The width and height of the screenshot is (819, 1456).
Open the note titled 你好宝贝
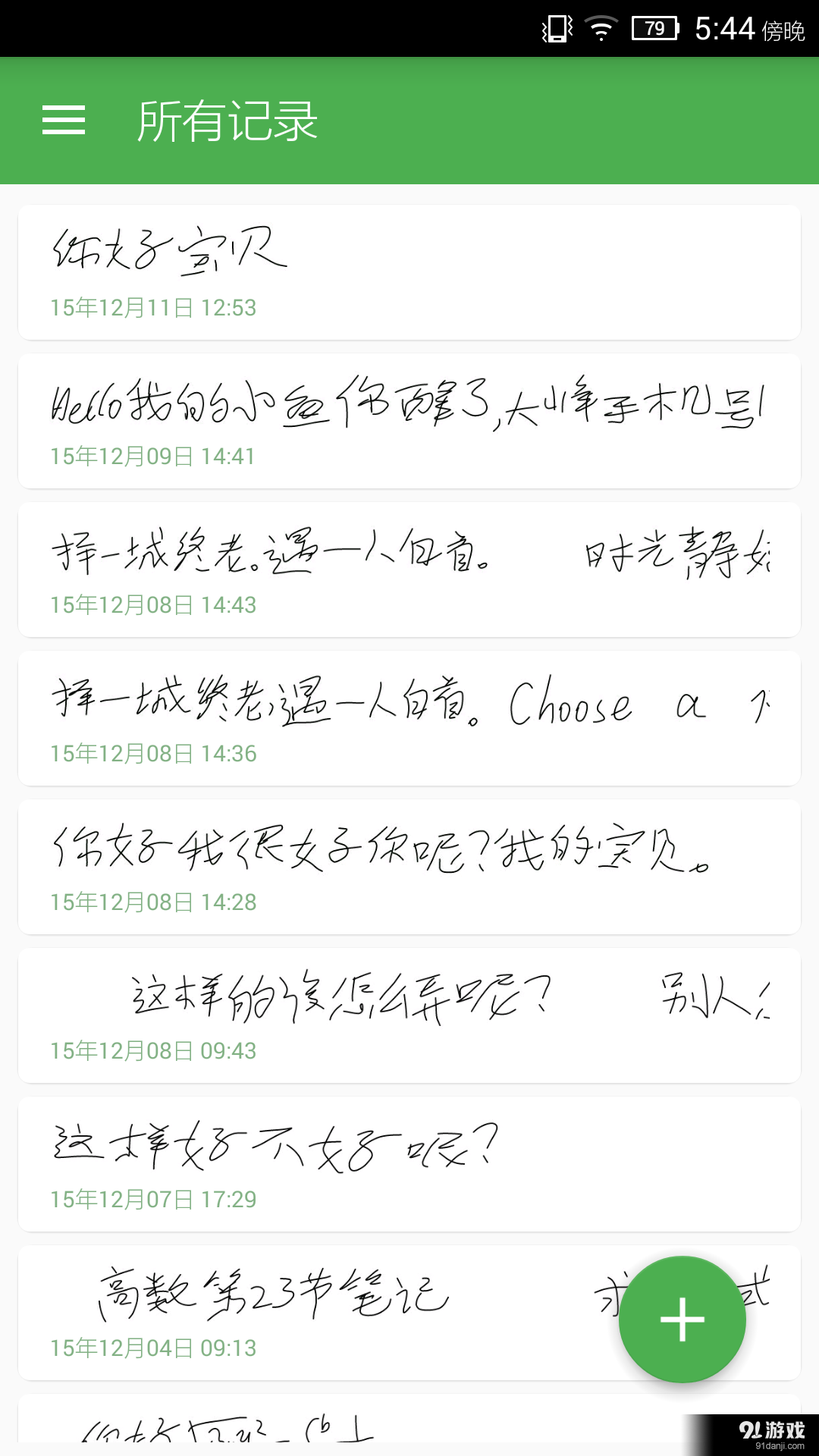(x=409, y=258)
